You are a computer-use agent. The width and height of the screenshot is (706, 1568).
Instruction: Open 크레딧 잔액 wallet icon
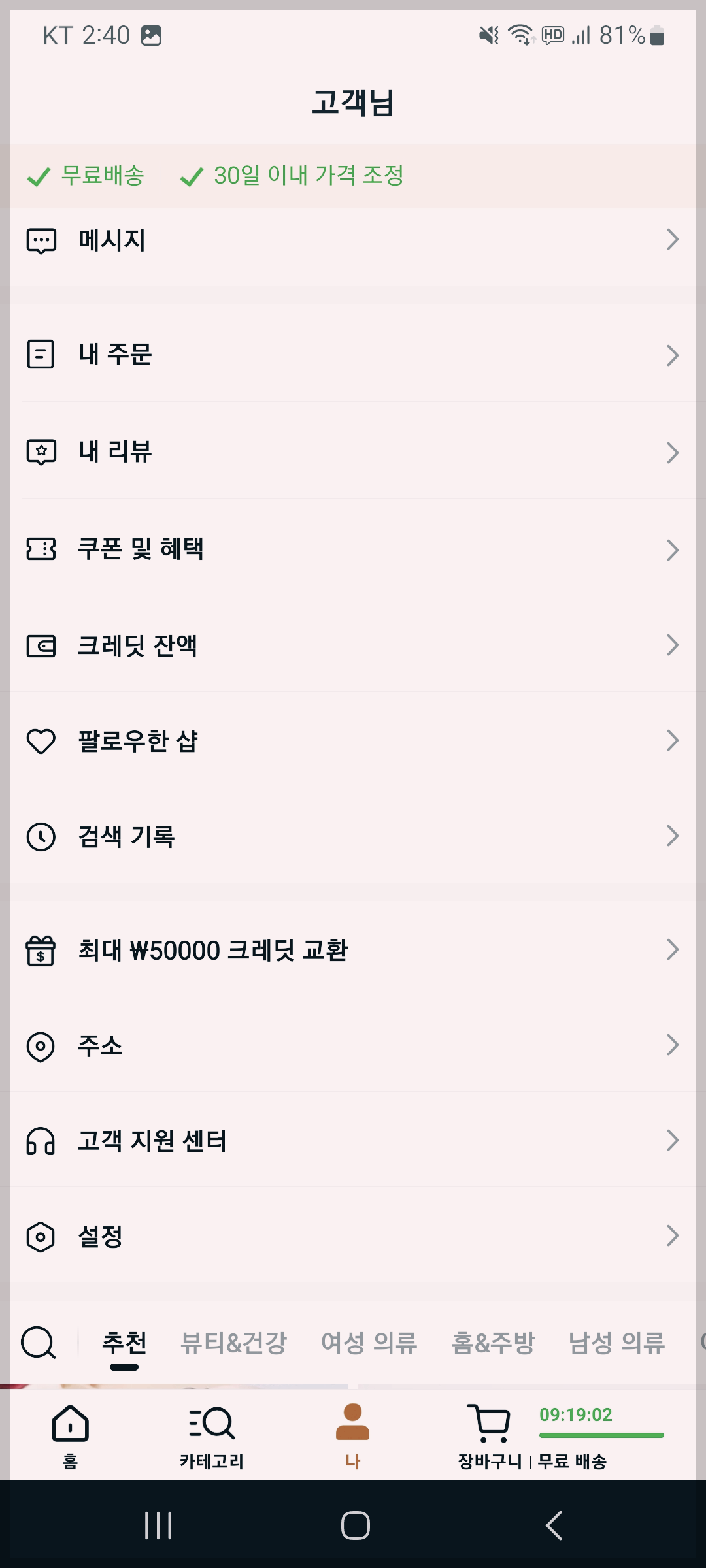pyautogui.click(x=40, y=645)
